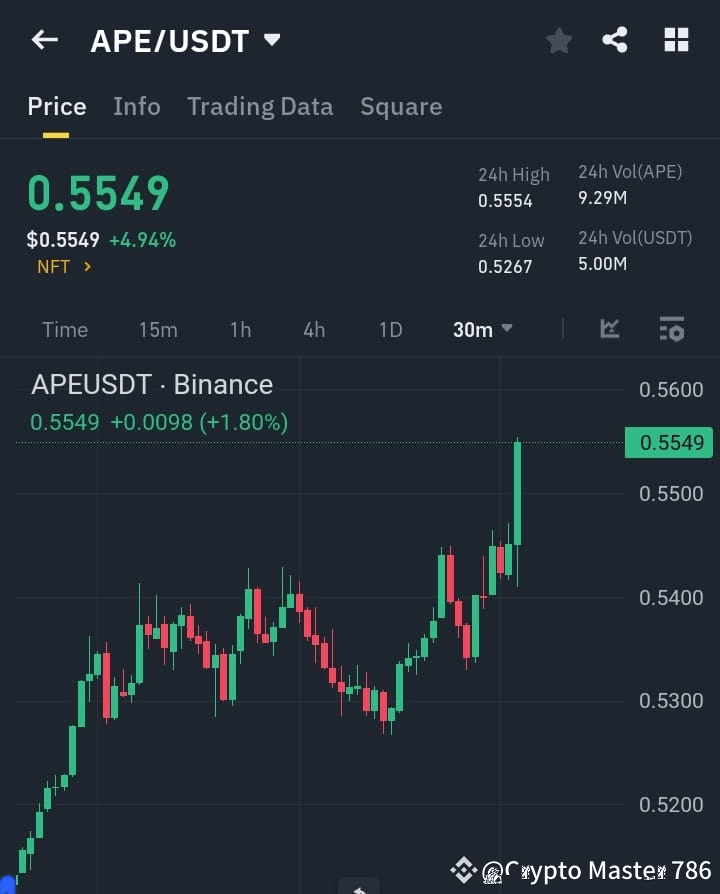Select the Time interval option

pyautogui.click(x=64, y=329)
